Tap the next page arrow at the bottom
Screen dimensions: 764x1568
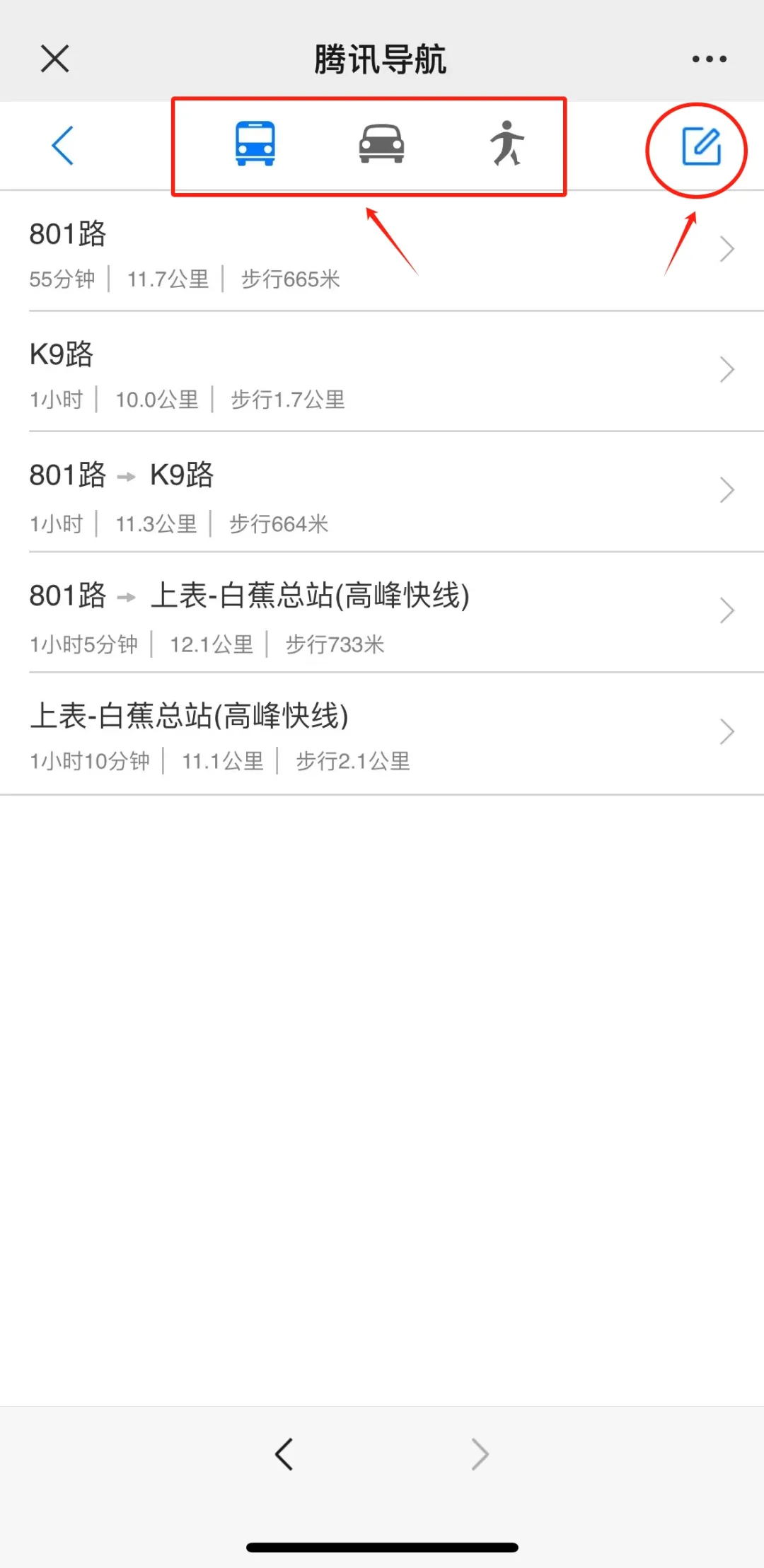pos(480,1455)
